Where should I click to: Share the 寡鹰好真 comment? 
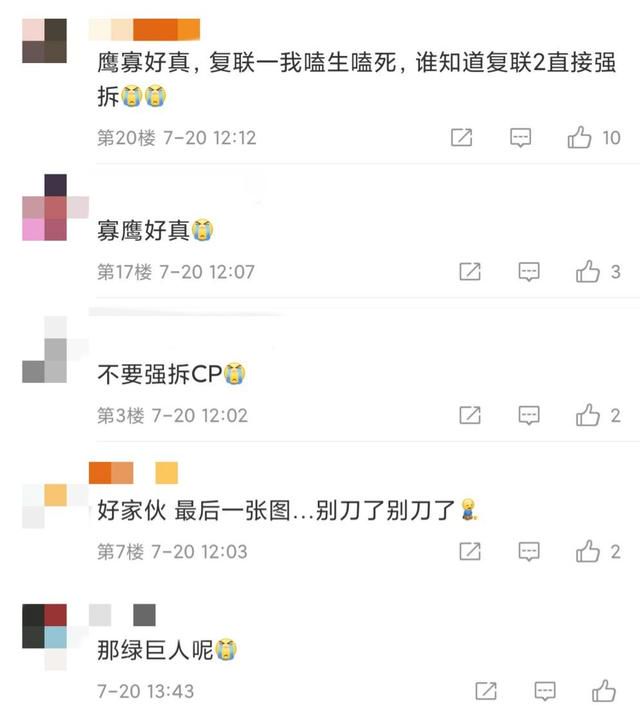(x=469, y=271)
